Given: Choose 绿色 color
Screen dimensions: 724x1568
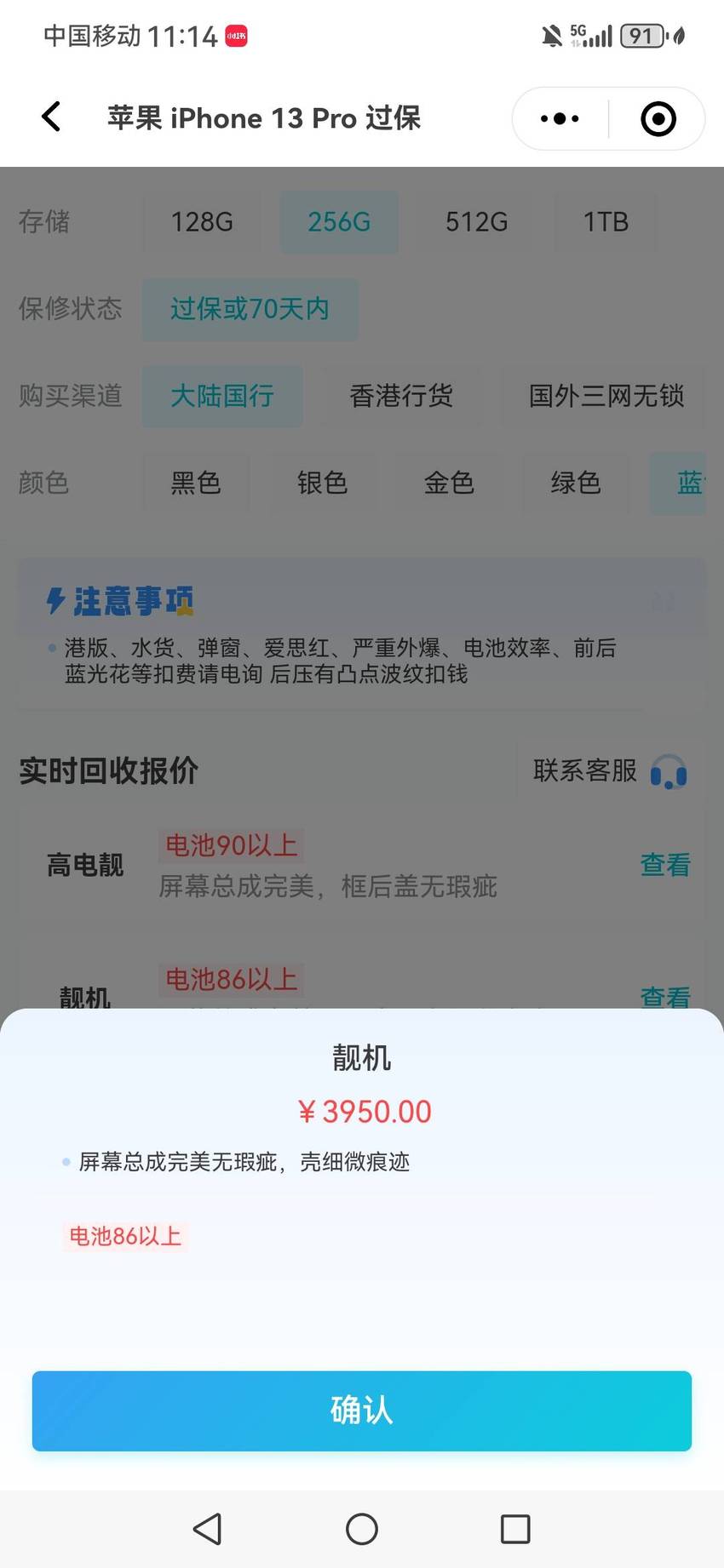Looking at the screenshot, I should [x=576, y=484].
